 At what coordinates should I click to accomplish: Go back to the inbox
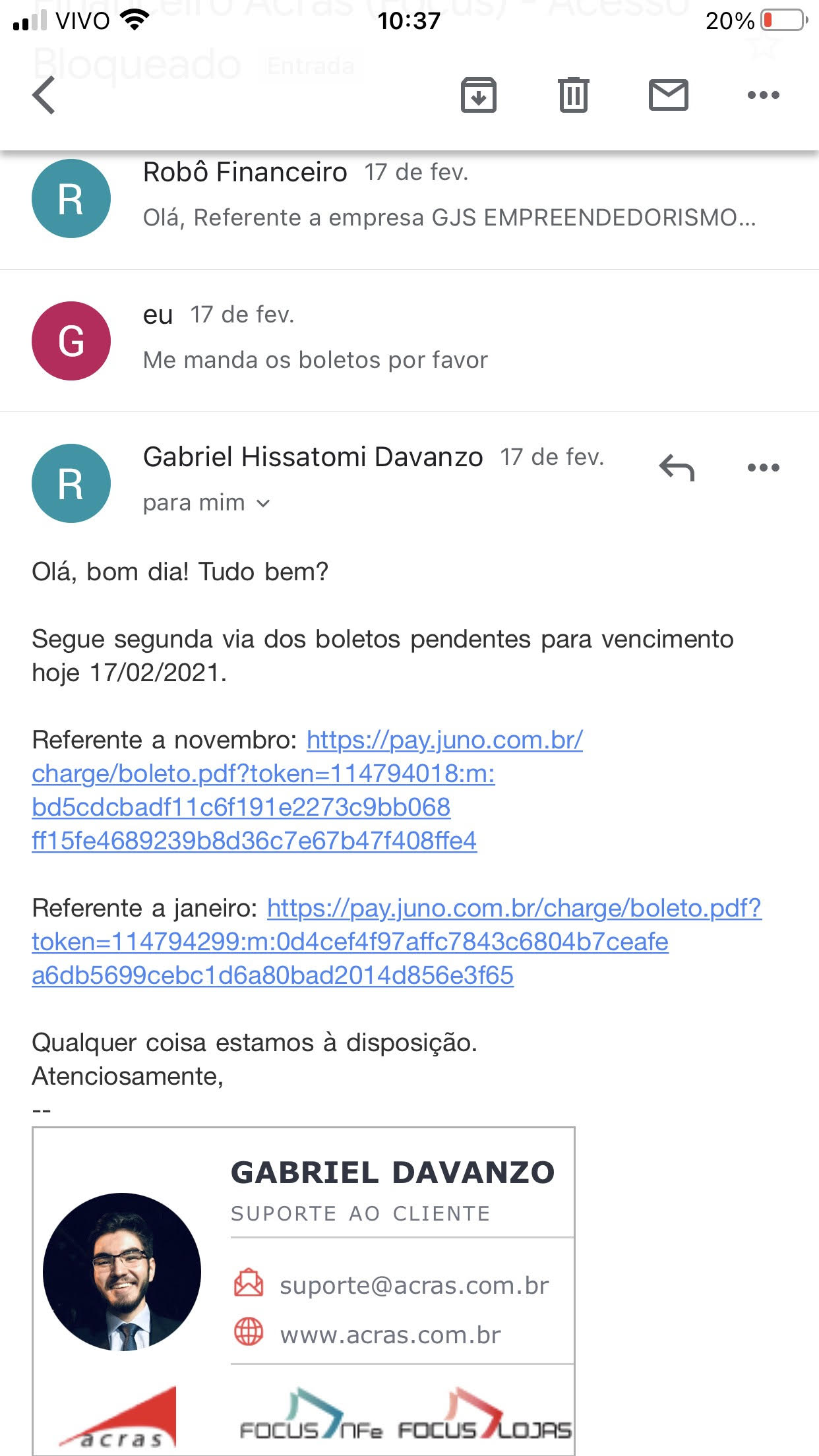[x=44, y=95]
